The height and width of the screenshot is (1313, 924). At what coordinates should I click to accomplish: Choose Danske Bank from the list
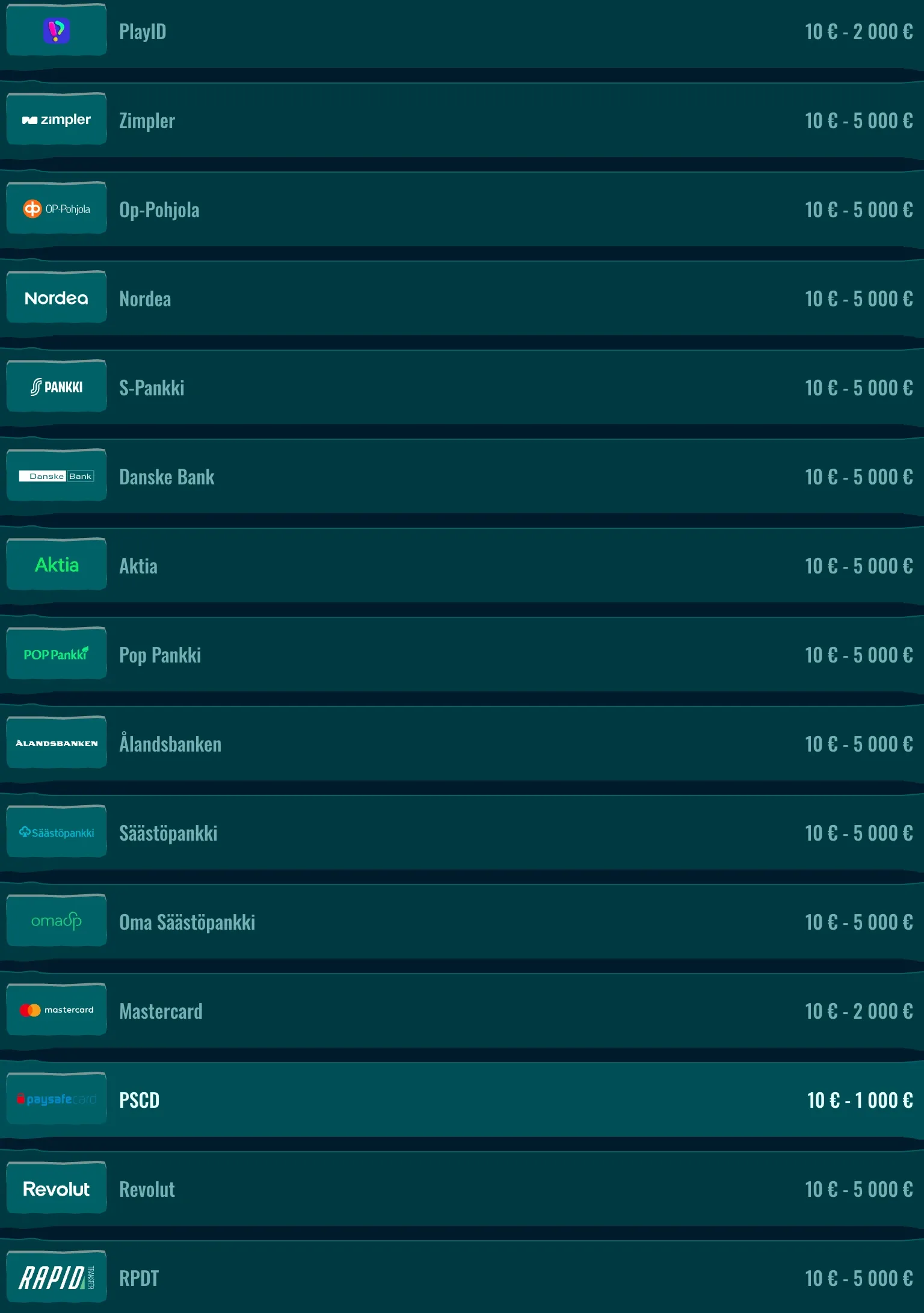coord(462,477)
